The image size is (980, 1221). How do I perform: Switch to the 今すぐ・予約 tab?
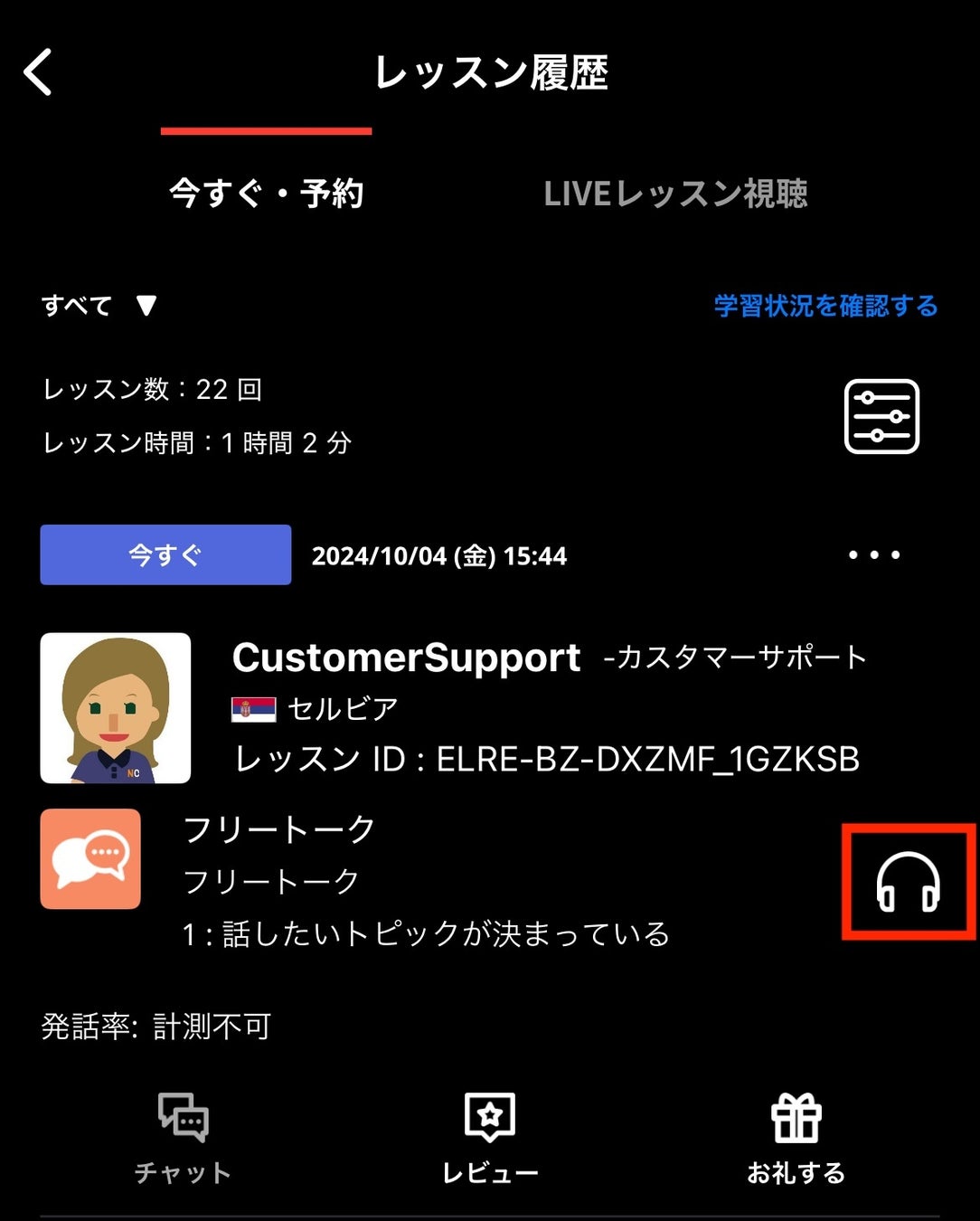tap(266, 194)
